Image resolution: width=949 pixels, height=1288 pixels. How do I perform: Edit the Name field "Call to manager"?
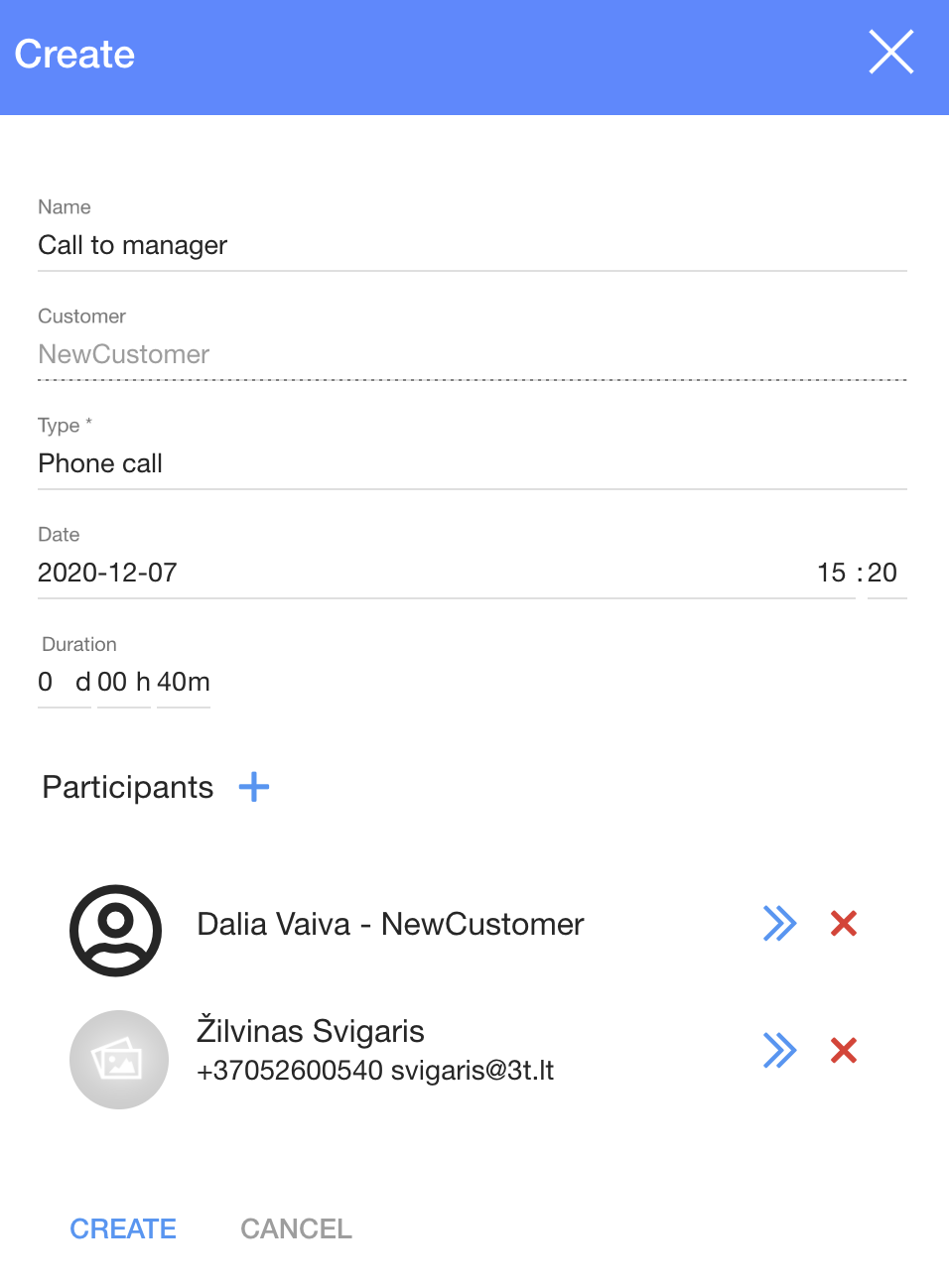click(x=472, y=245)
